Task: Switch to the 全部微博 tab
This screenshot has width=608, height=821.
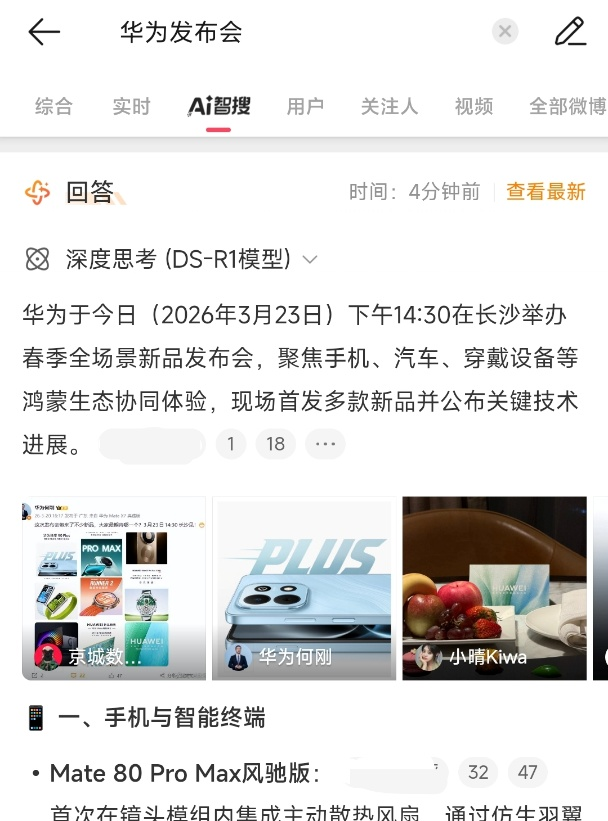Action: 567,106
